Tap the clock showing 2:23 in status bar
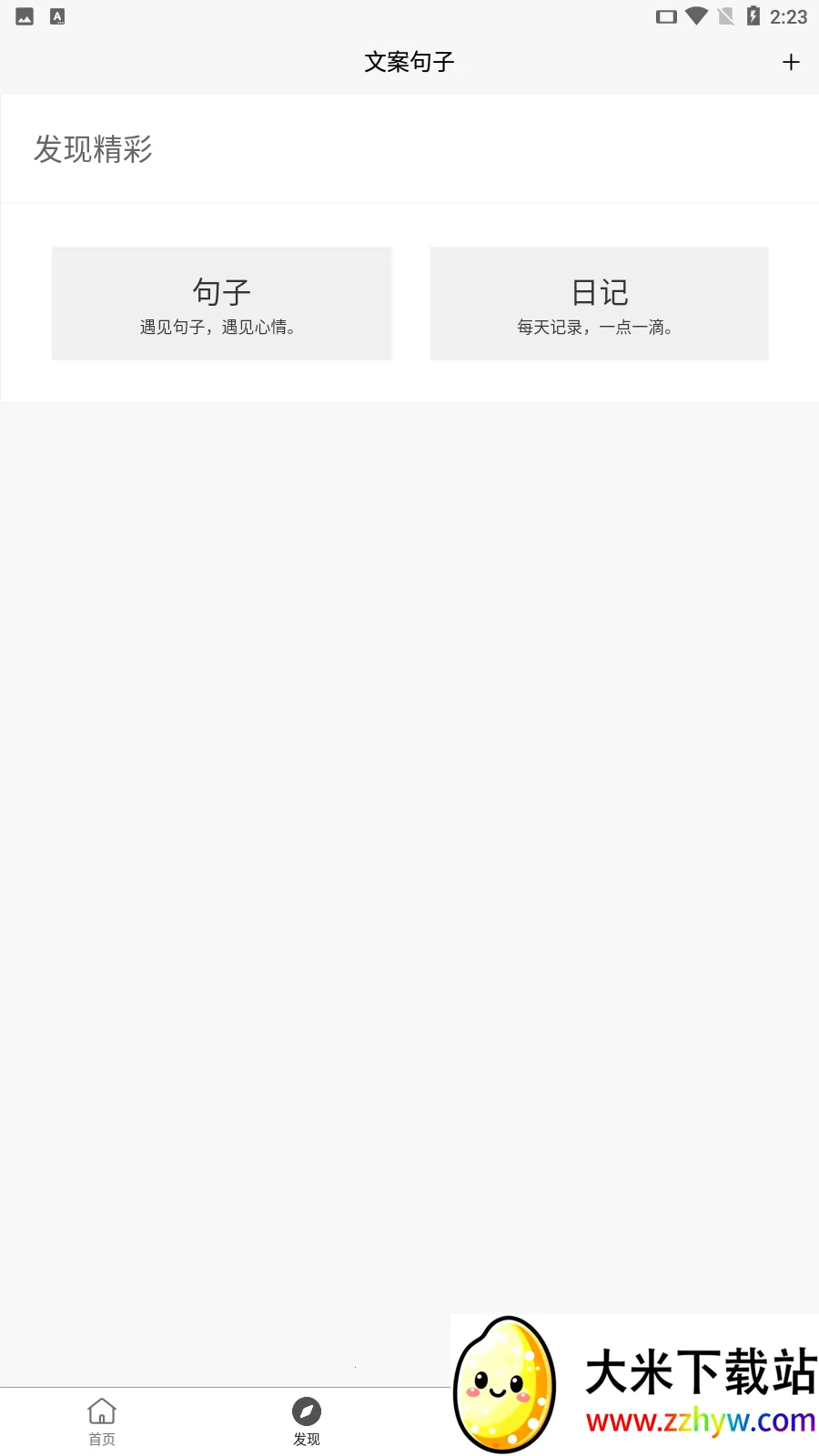Viewport: 819px width, 1456px height. pyautogui.click(x=789, y=15)
